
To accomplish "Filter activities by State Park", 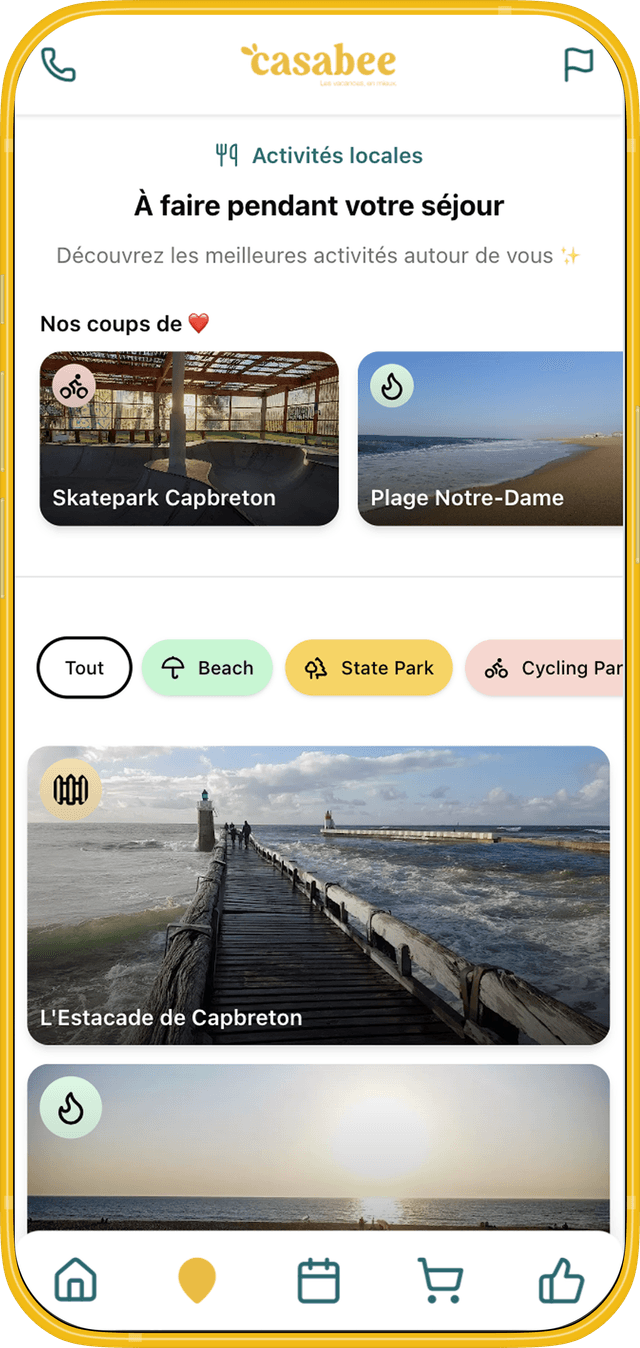I will coord(368,668).
